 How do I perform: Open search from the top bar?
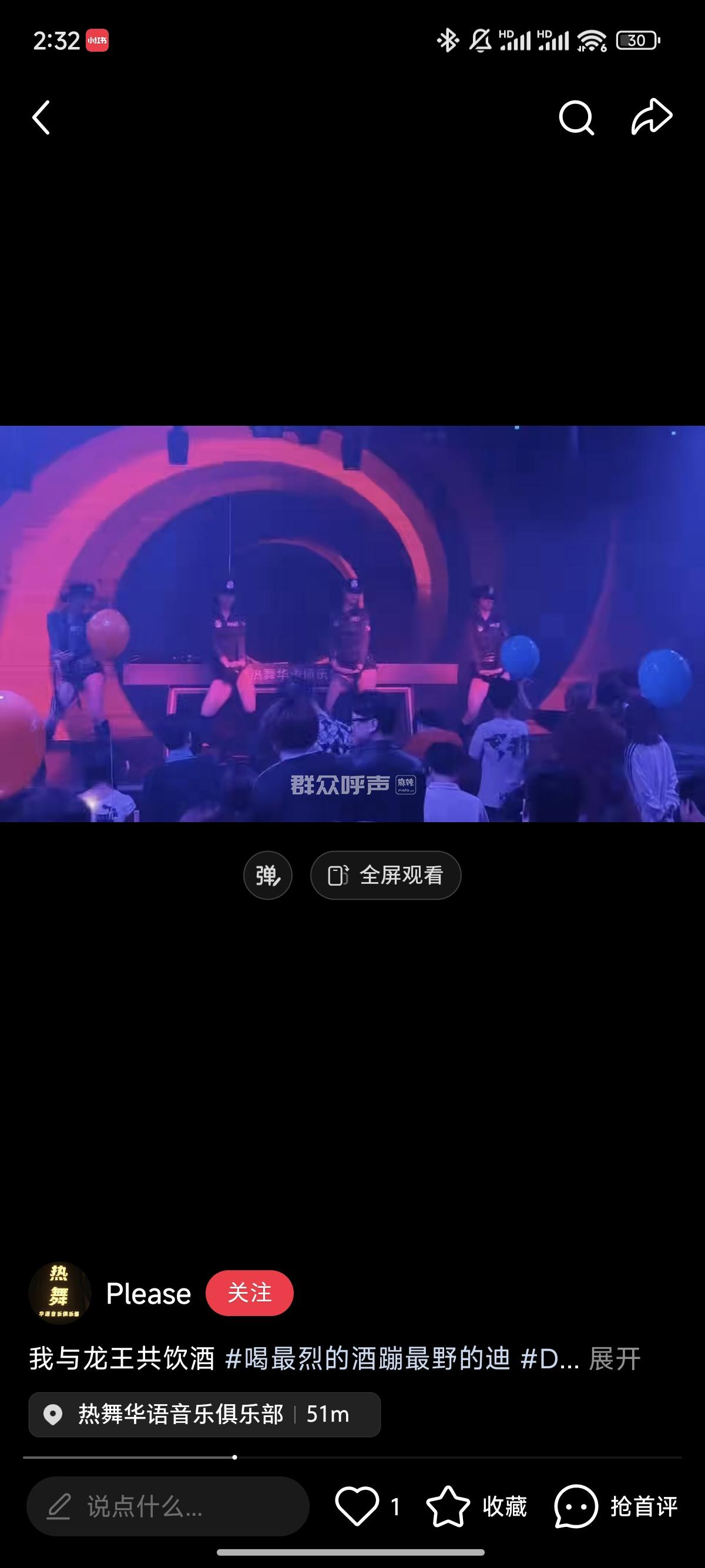tap(576, 117)
